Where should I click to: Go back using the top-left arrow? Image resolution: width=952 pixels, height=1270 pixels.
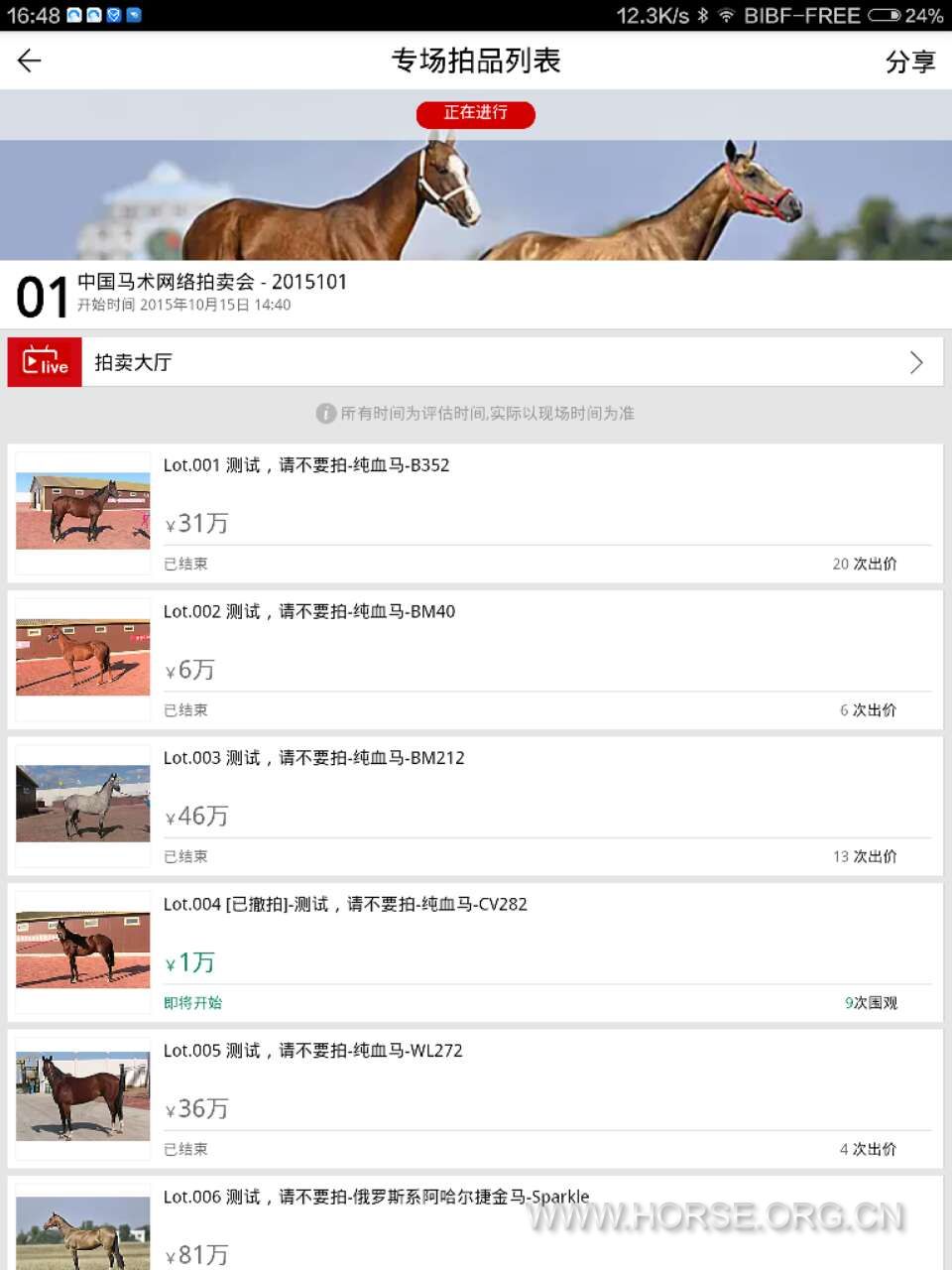click(x=30, y=62)
